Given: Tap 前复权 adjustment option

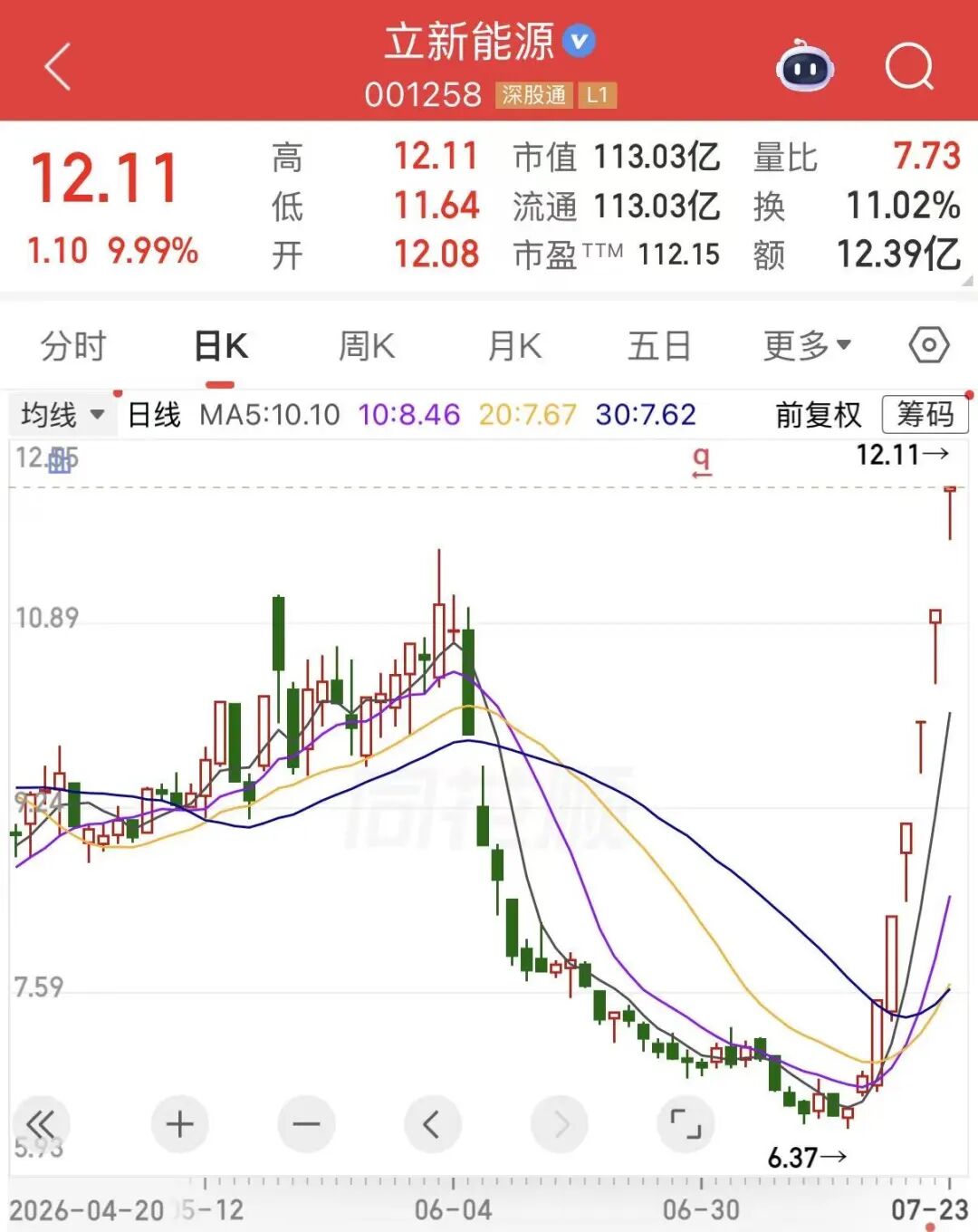Looking at the screenshot, I should click(x=819, y=415).
